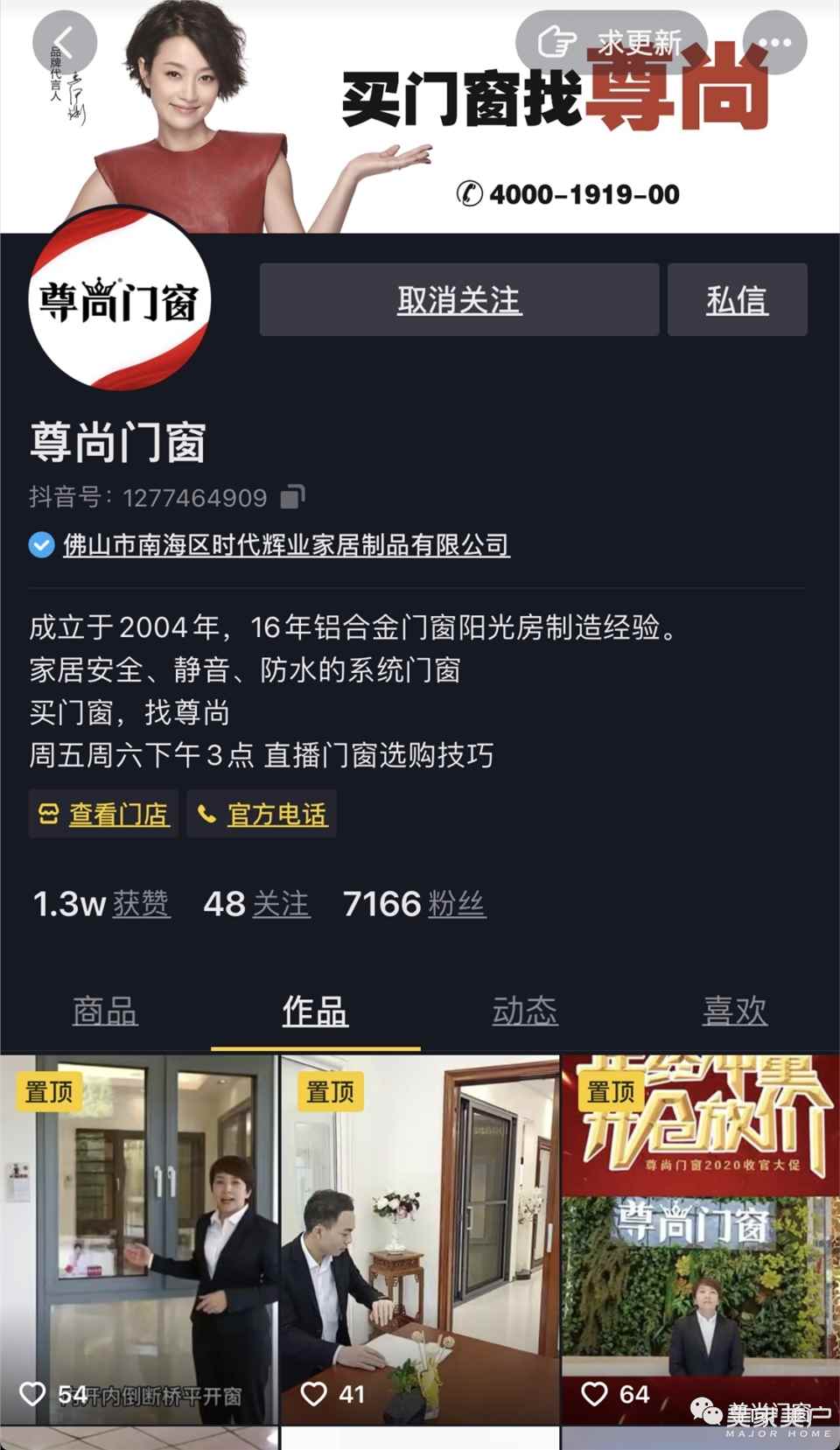Open the verified company link 佛山市南海区时代辉业
840x1450 pixels.
tap(285, 545)
